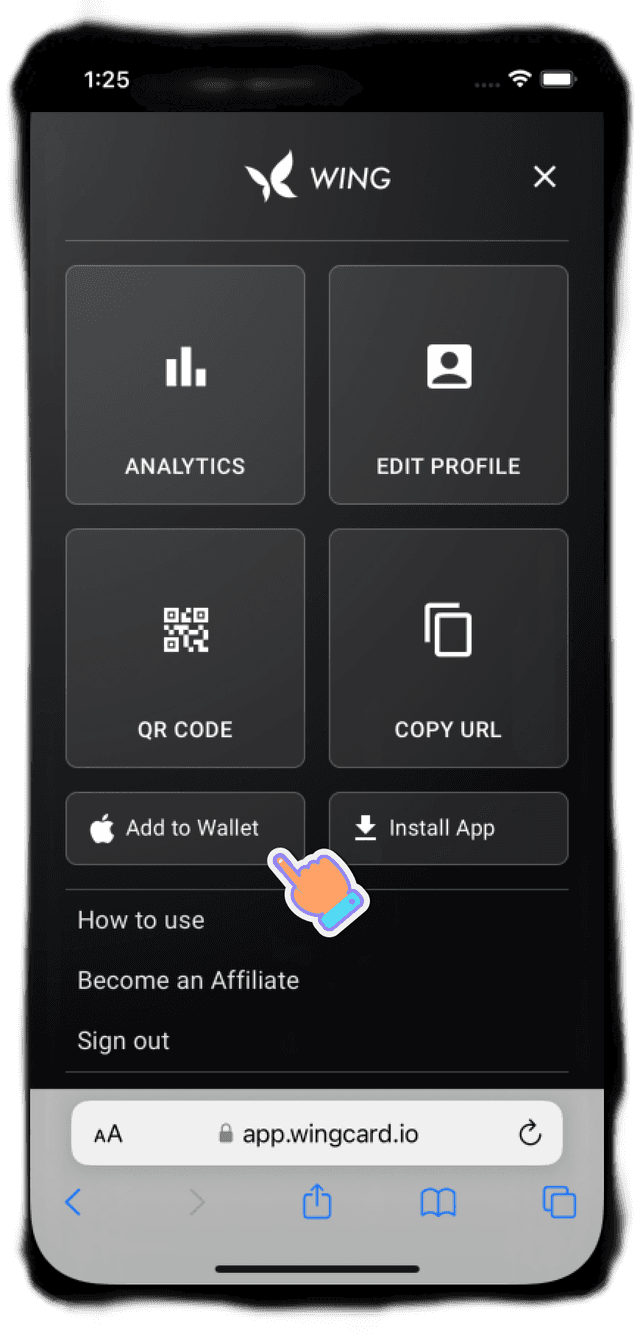Open Safari bookmarks
The width and height of the screenshot is (640, 1334).
coord(438,1202)
